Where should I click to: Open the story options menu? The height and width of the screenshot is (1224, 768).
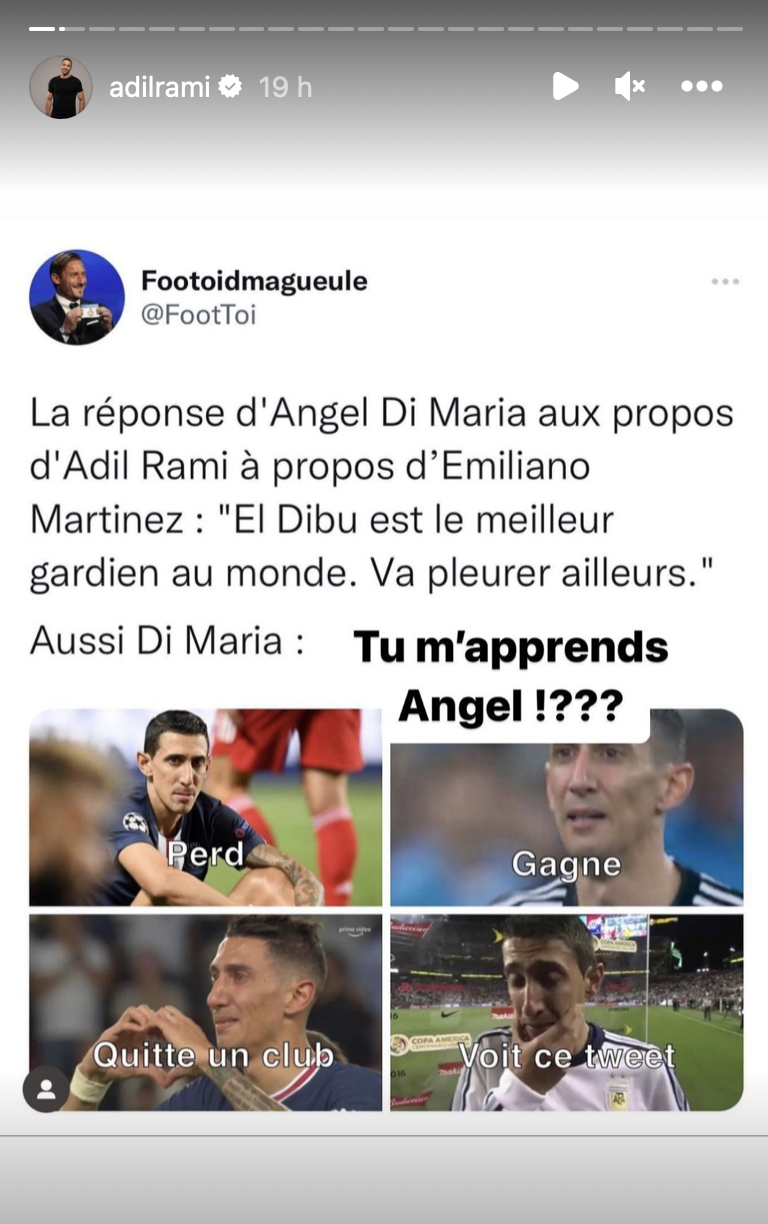[x=701, y=87]
